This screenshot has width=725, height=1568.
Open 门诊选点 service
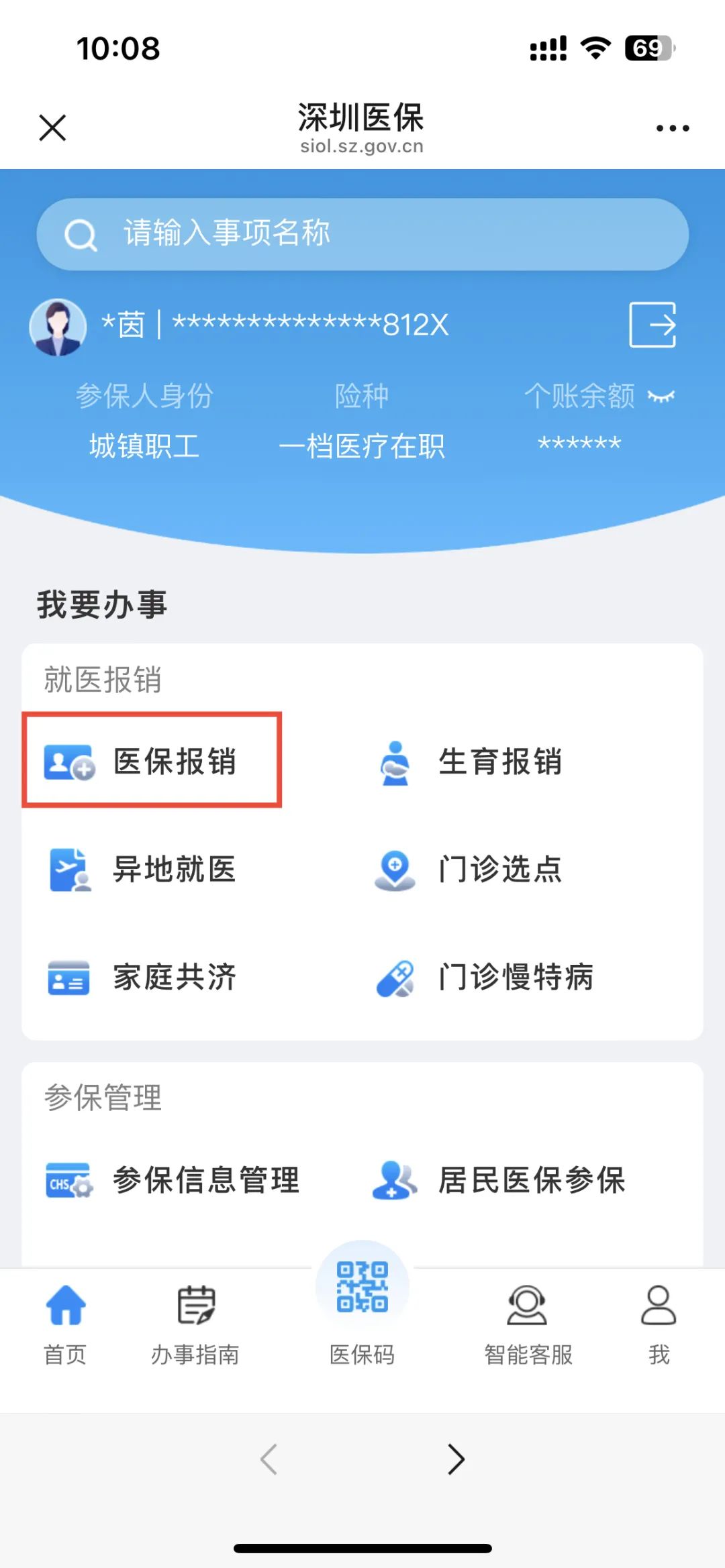point(470,870)
